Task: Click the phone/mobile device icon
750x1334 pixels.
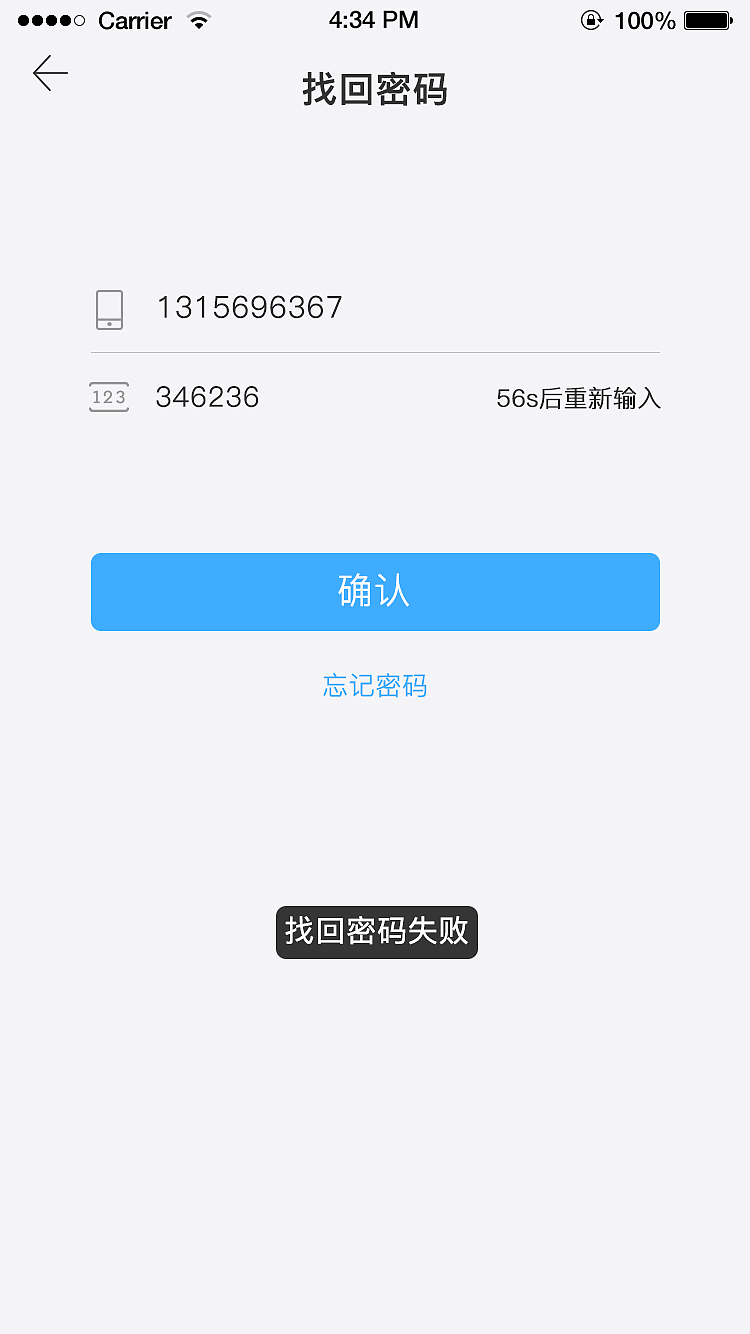Action: pyautogui.click(x=109, y=309)
